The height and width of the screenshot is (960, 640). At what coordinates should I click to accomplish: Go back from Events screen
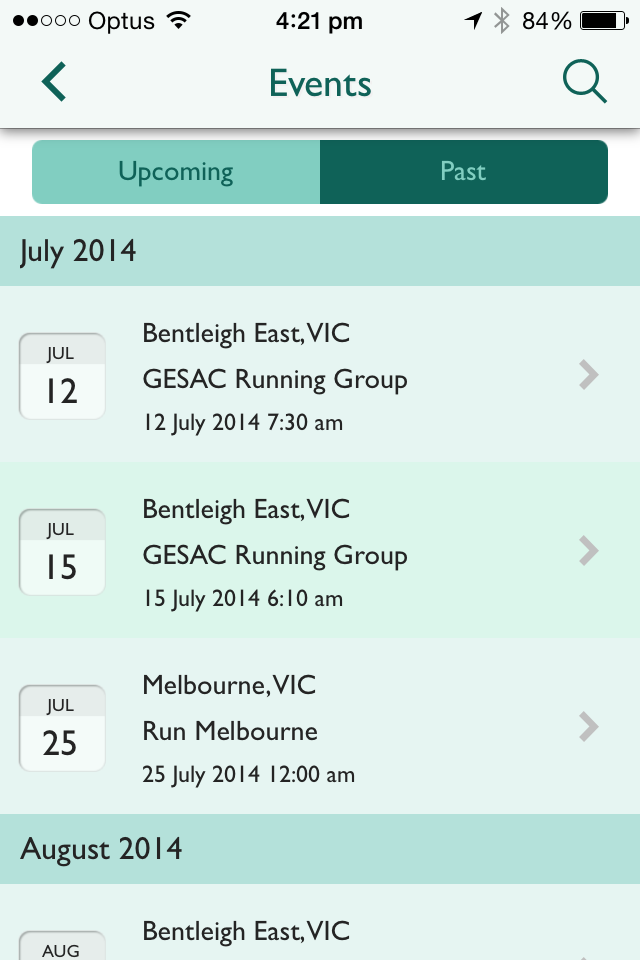click(x=54, y=82)
